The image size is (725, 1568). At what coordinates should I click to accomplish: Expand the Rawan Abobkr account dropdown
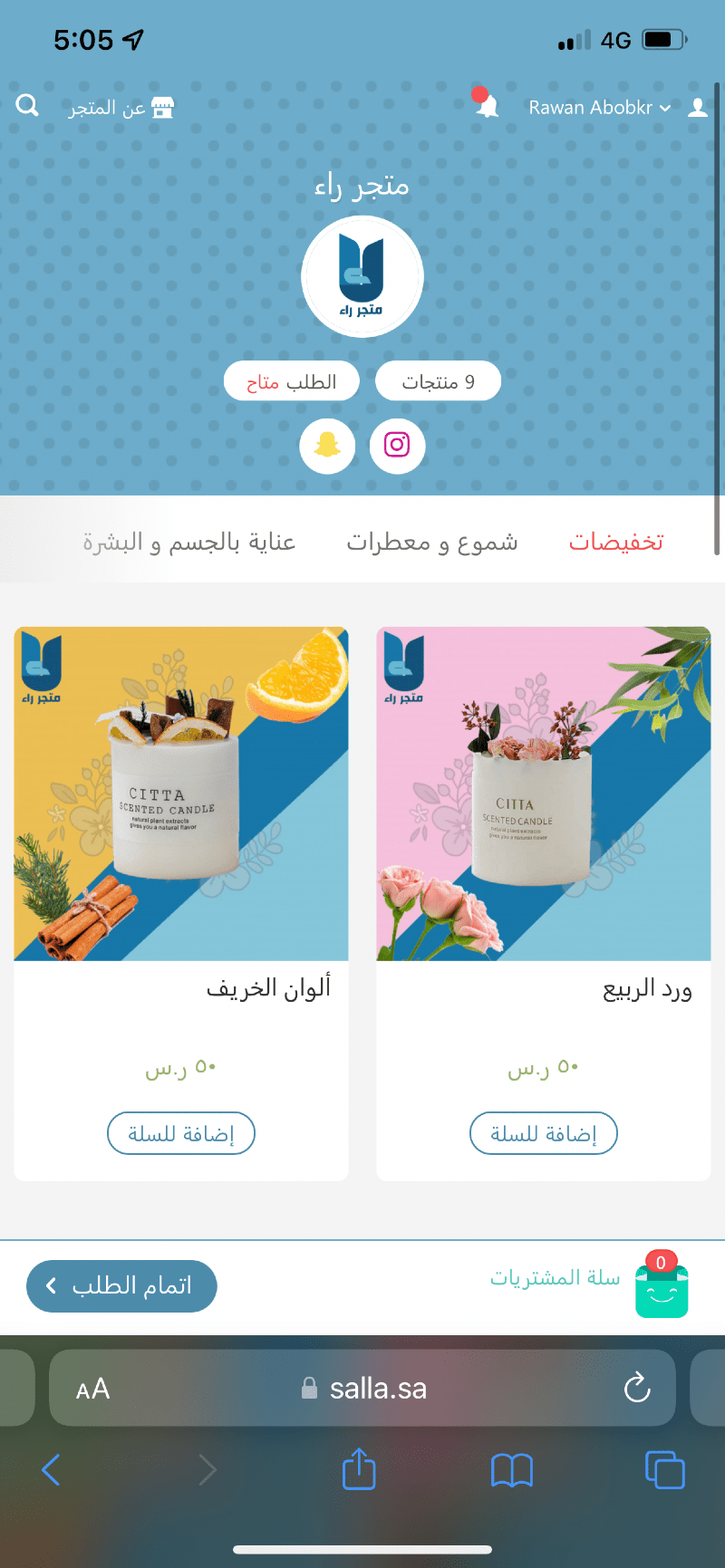pos(598,107)
